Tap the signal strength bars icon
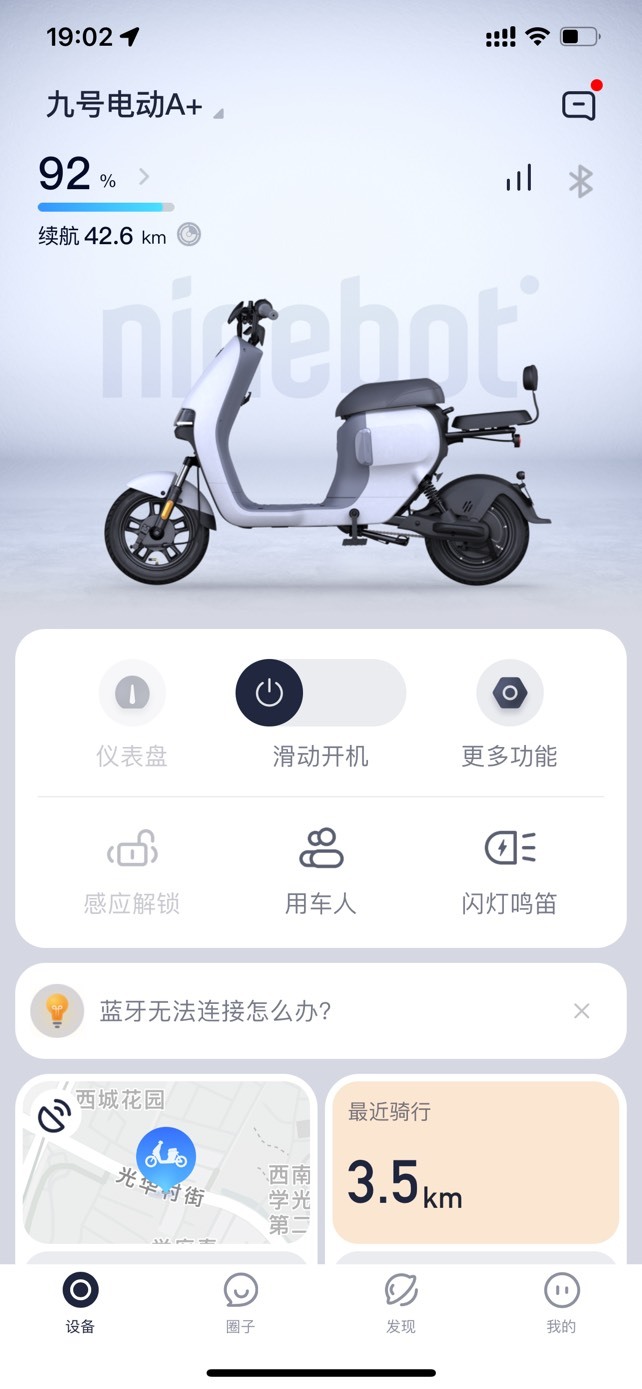The image size is (642, 1389). 519,179
